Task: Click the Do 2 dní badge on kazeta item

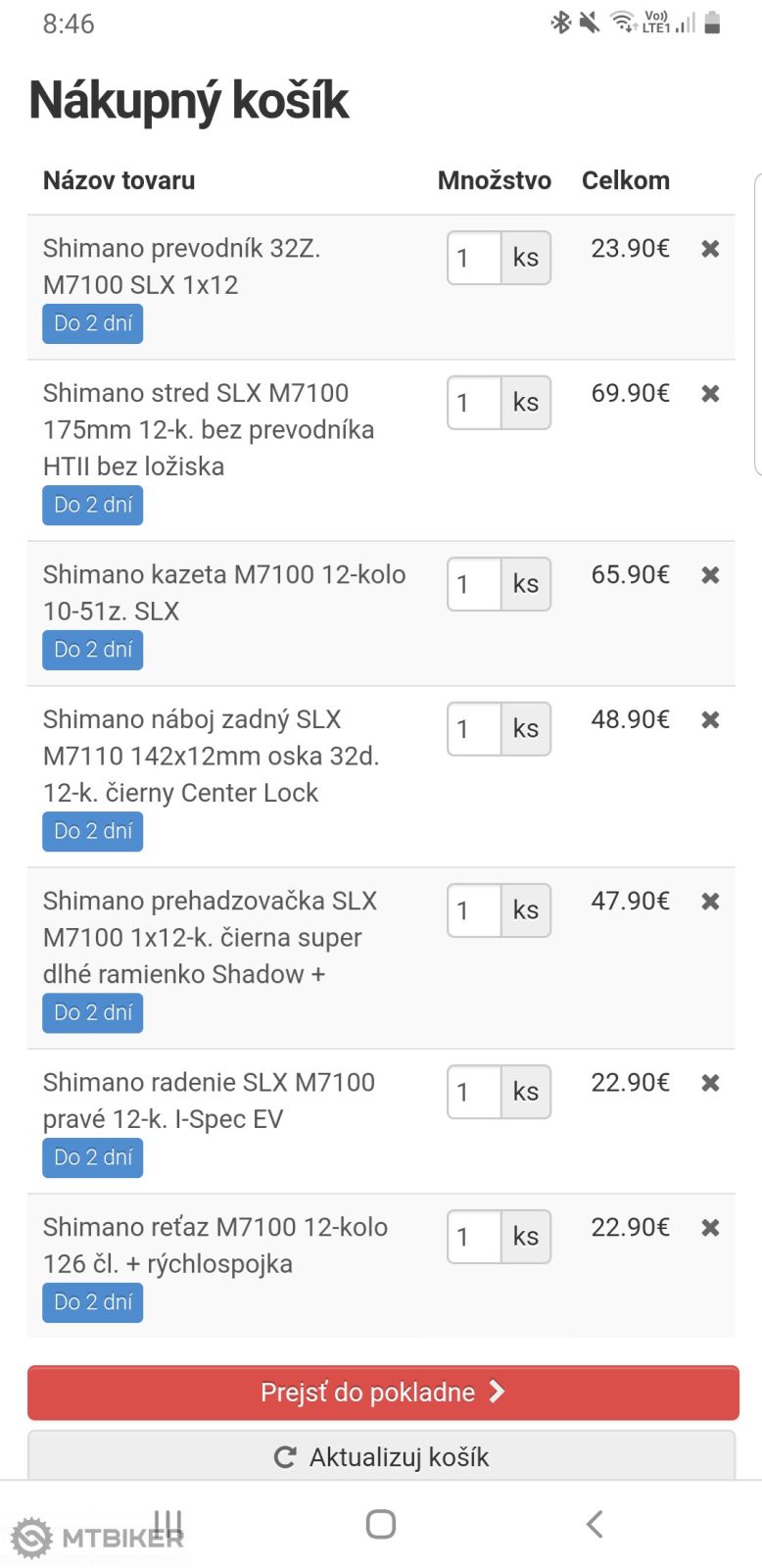Action: (x=92, y=649)
